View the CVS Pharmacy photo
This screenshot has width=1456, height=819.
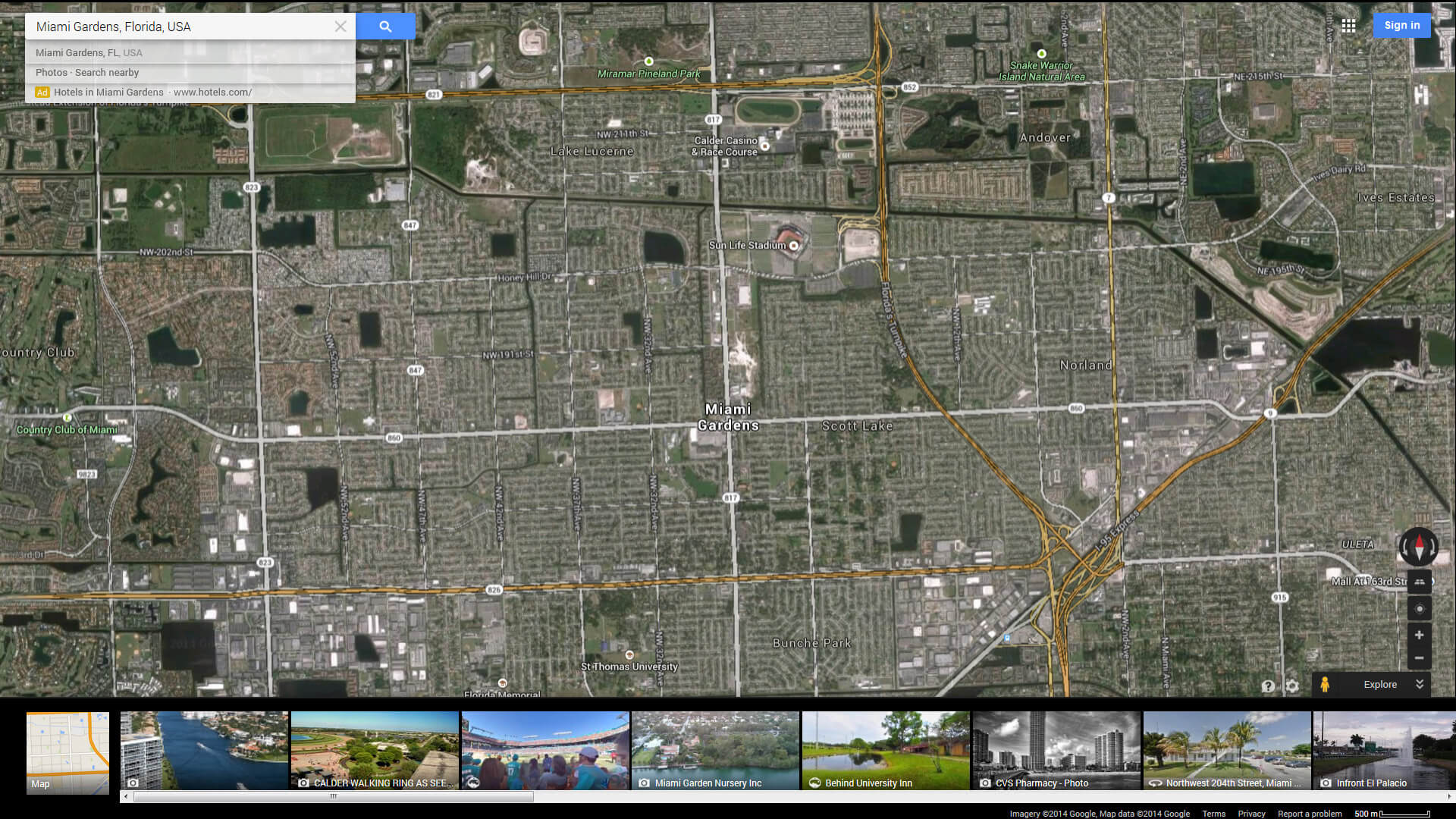click(1056, 751)
